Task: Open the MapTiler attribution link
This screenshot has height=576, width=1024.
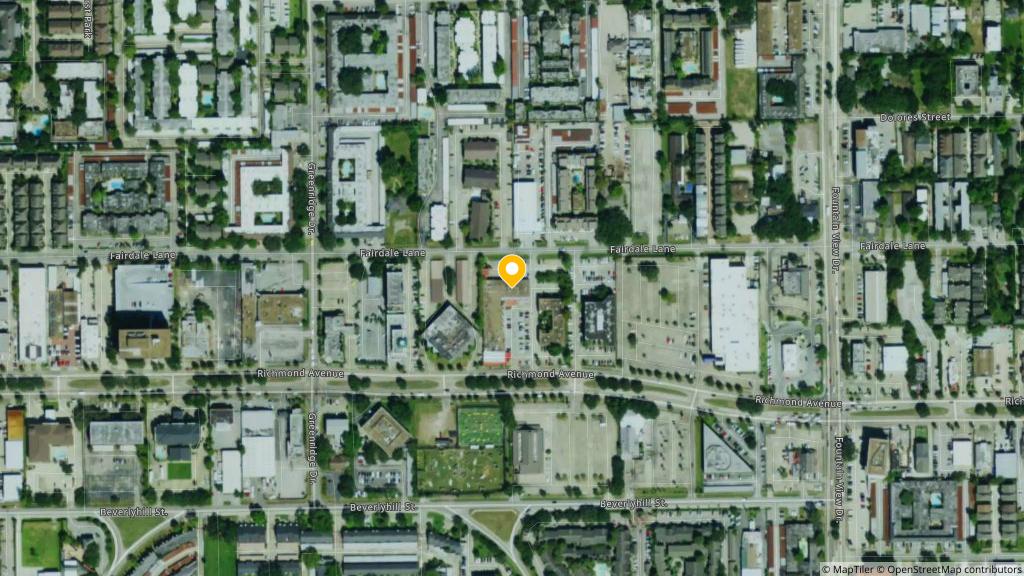Action: (852, 569)
